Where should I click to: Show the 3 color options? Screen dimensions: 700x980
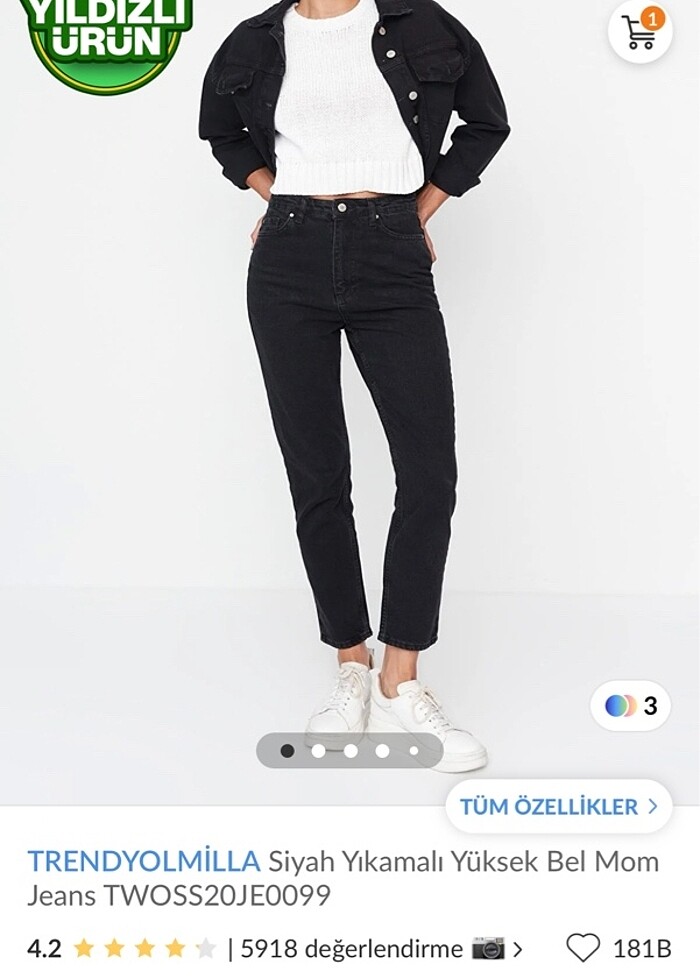pyautogui.click(x=631, y=706)
